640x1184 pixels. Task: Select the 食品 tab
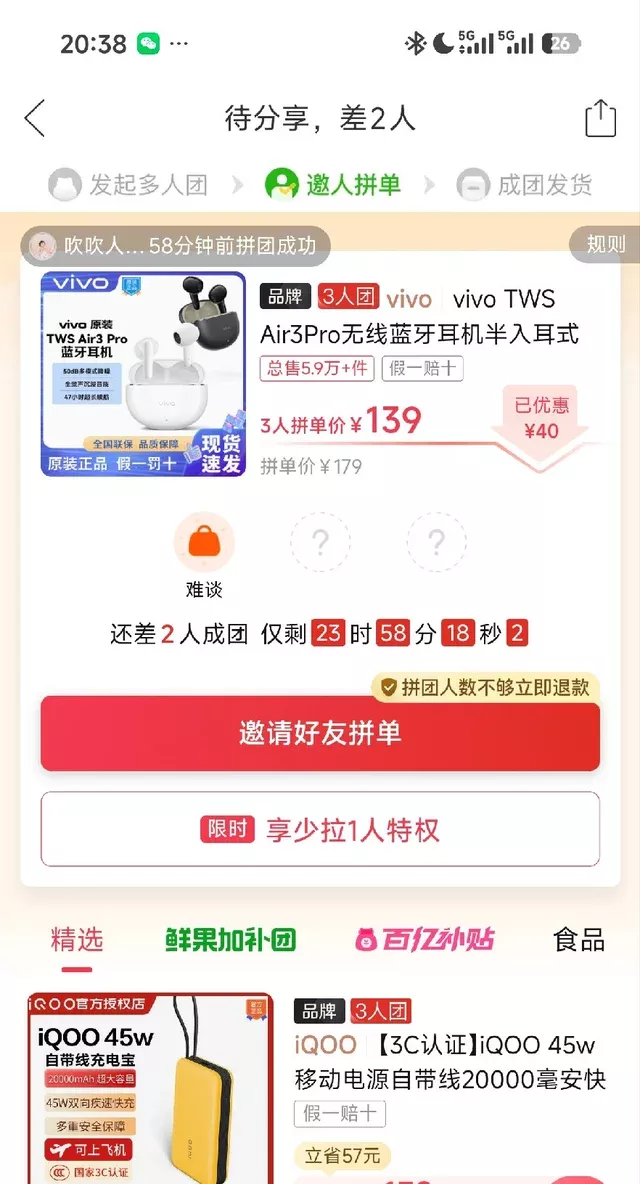(579, 940)
